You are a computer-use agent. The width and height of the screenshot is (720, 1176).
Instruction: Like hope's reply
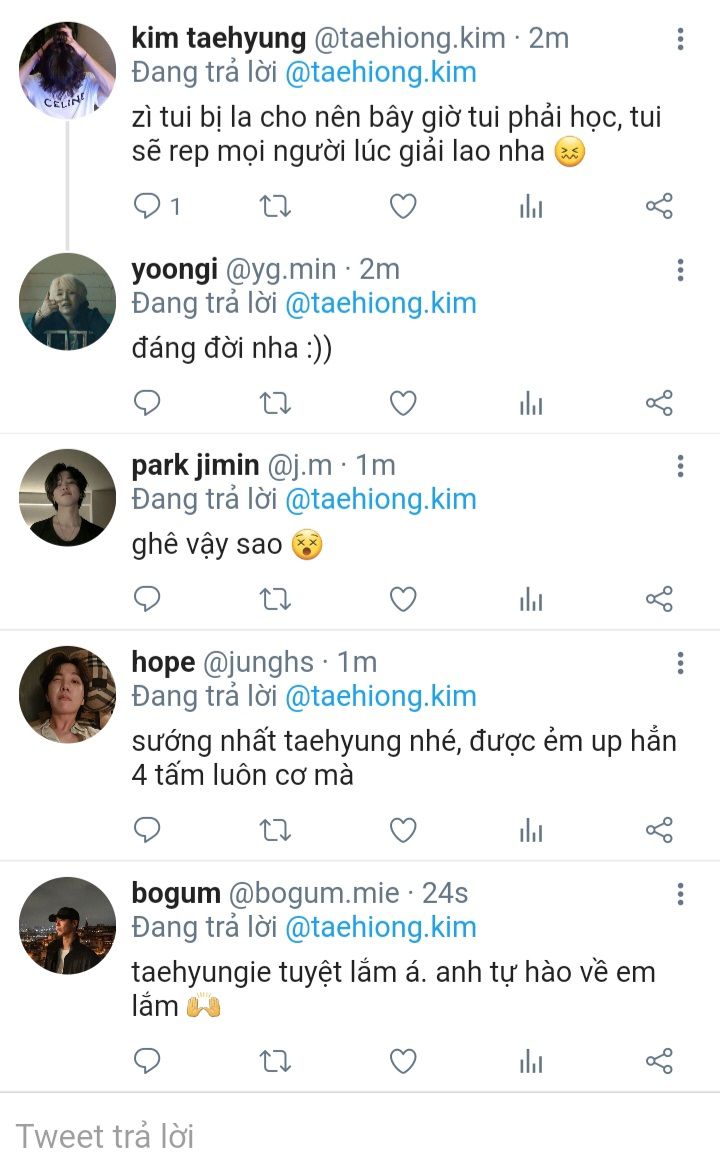tap(402, 829)
